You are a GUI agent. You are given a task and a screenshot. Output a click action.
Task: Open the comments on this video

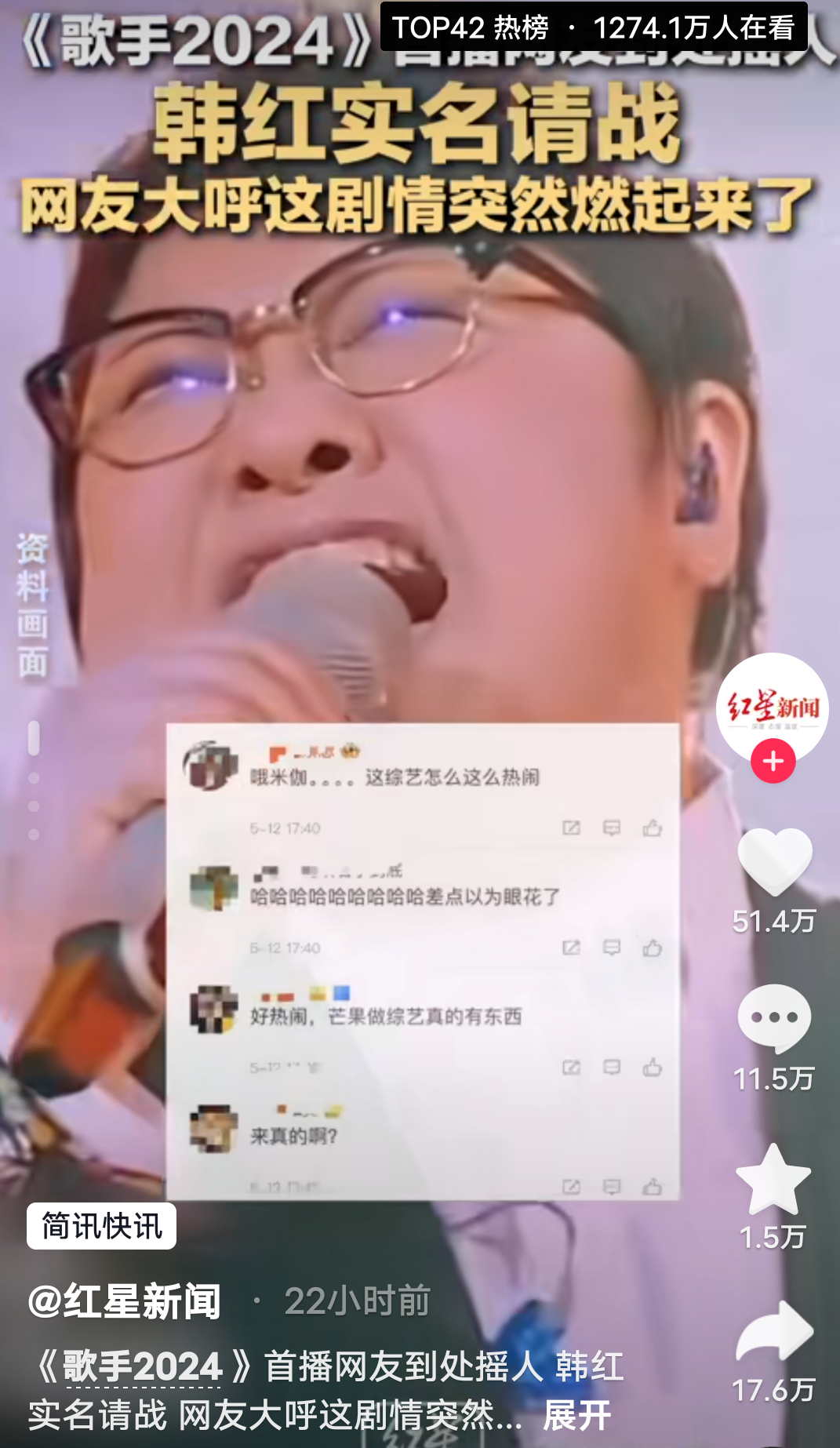774,1018
